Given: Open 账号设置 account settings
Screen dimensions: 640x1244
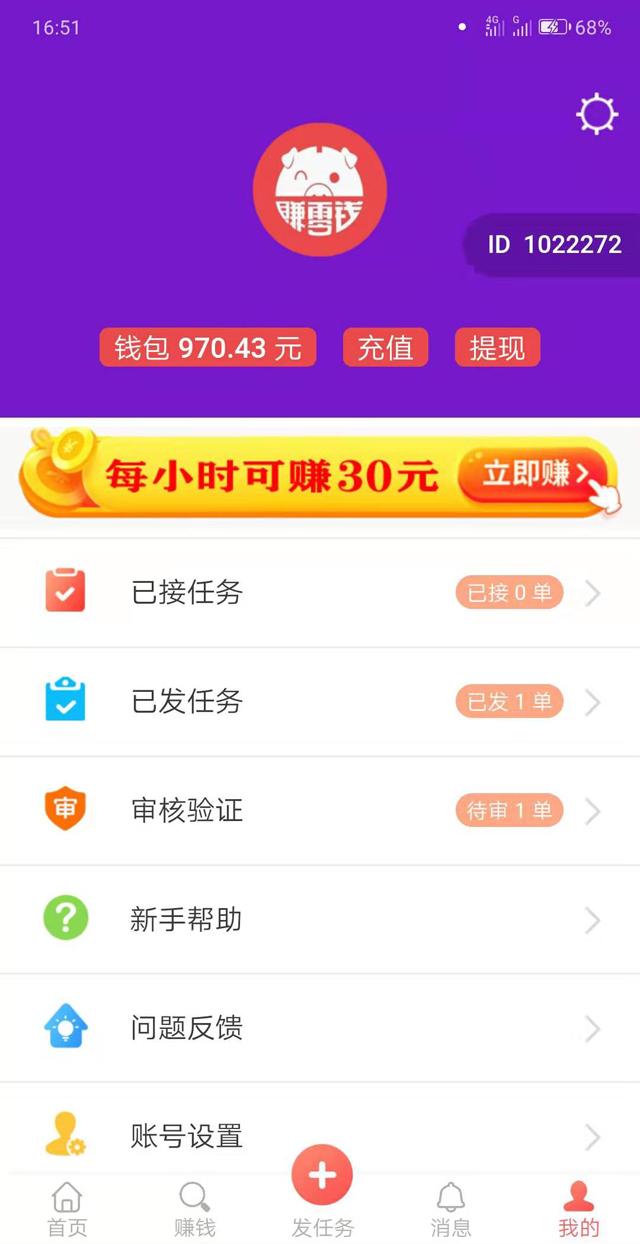Looking at the screenshot, I should pos(320,1136).
